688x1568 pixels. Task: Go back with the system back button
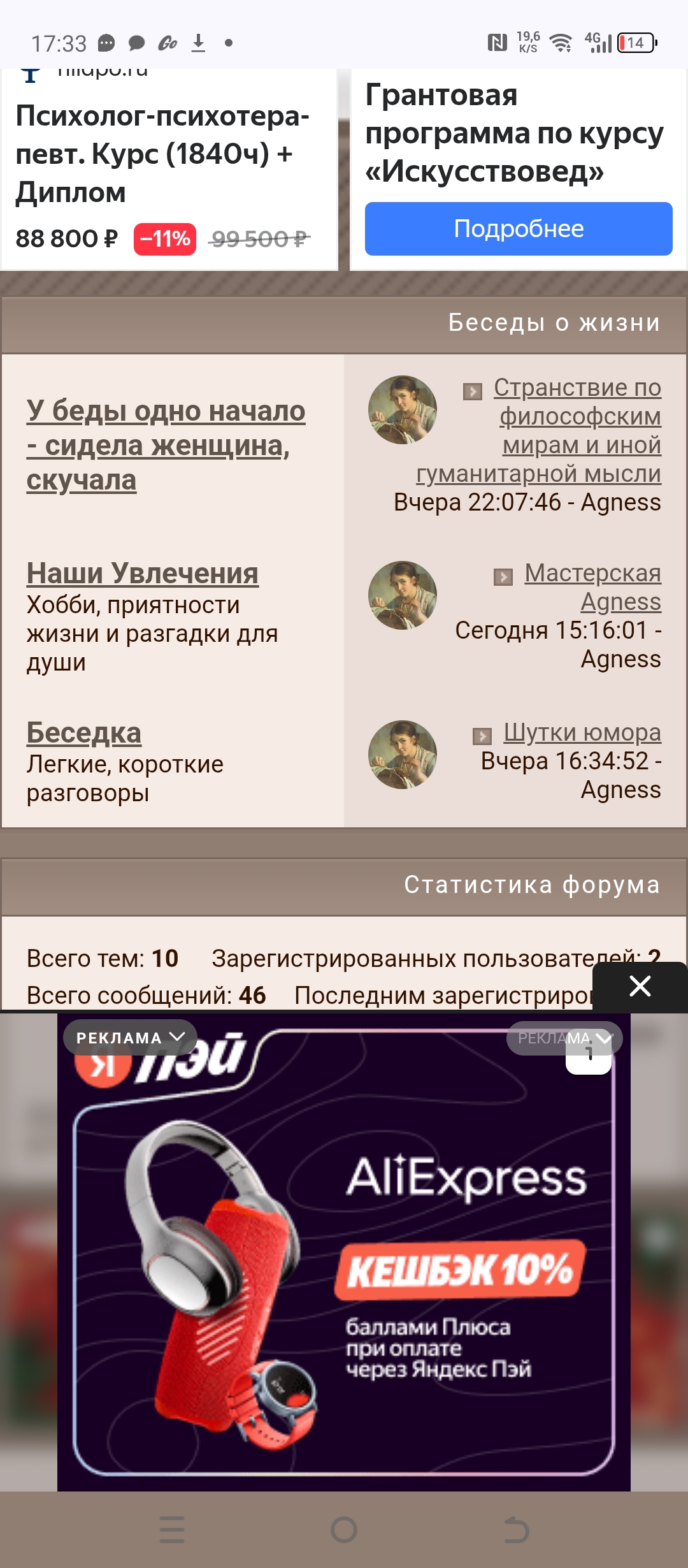(516, 1529)
